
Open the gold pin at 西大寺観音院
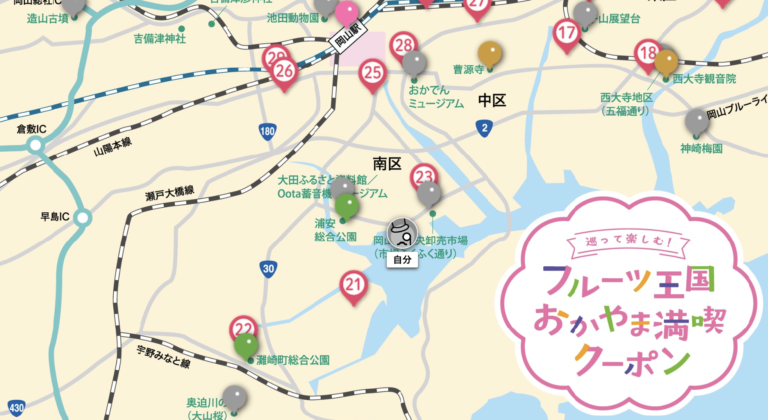[x=667, y=61]
